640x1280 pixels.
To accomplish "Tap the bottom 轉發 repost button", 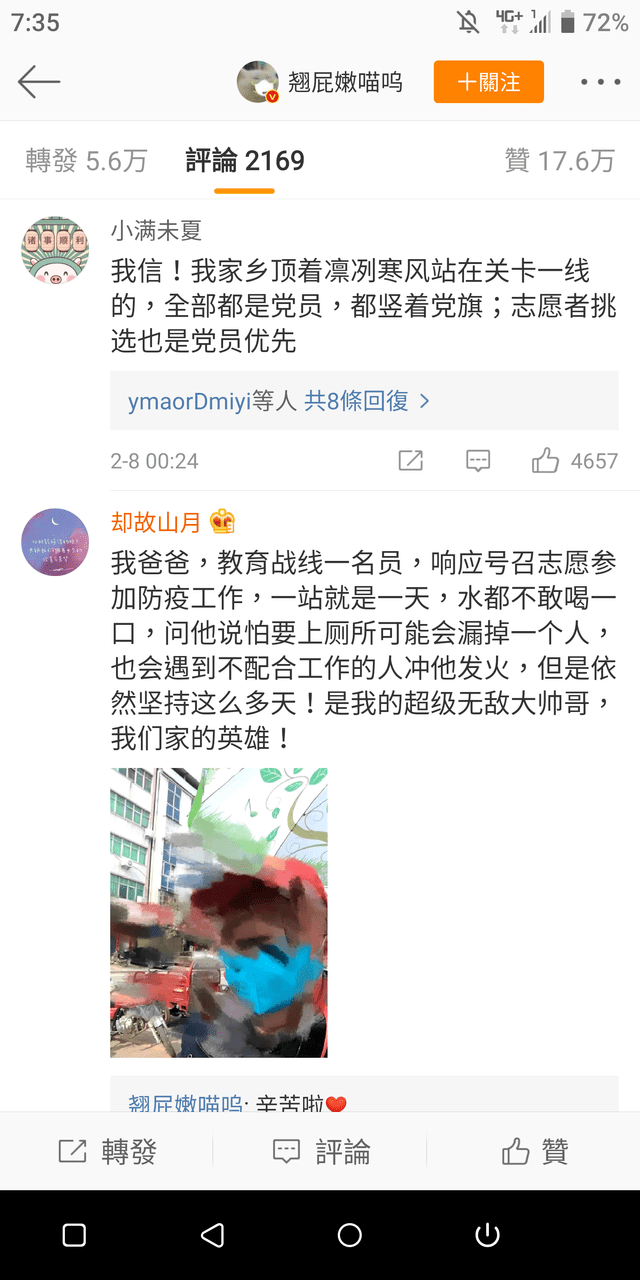I will point(107,1151).
